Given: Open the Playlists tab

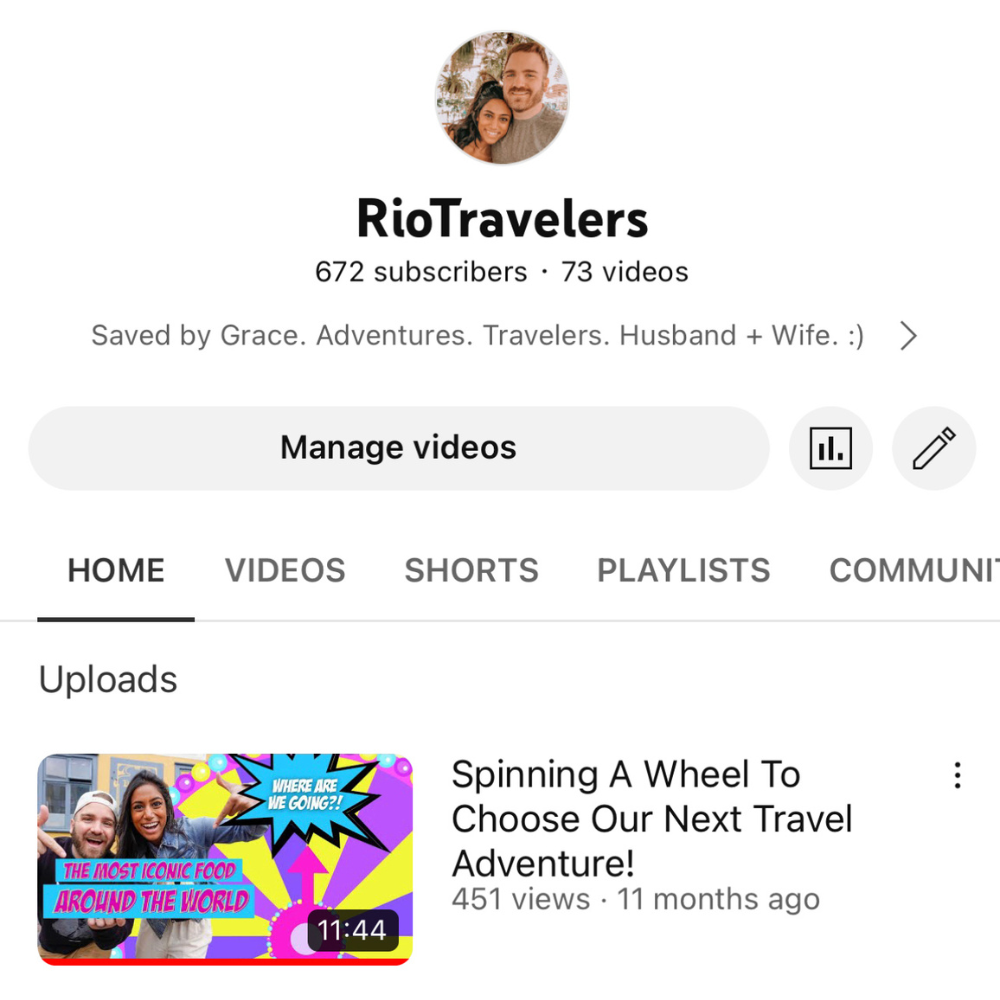Looking at the screenshot, I should pos(683,570).
